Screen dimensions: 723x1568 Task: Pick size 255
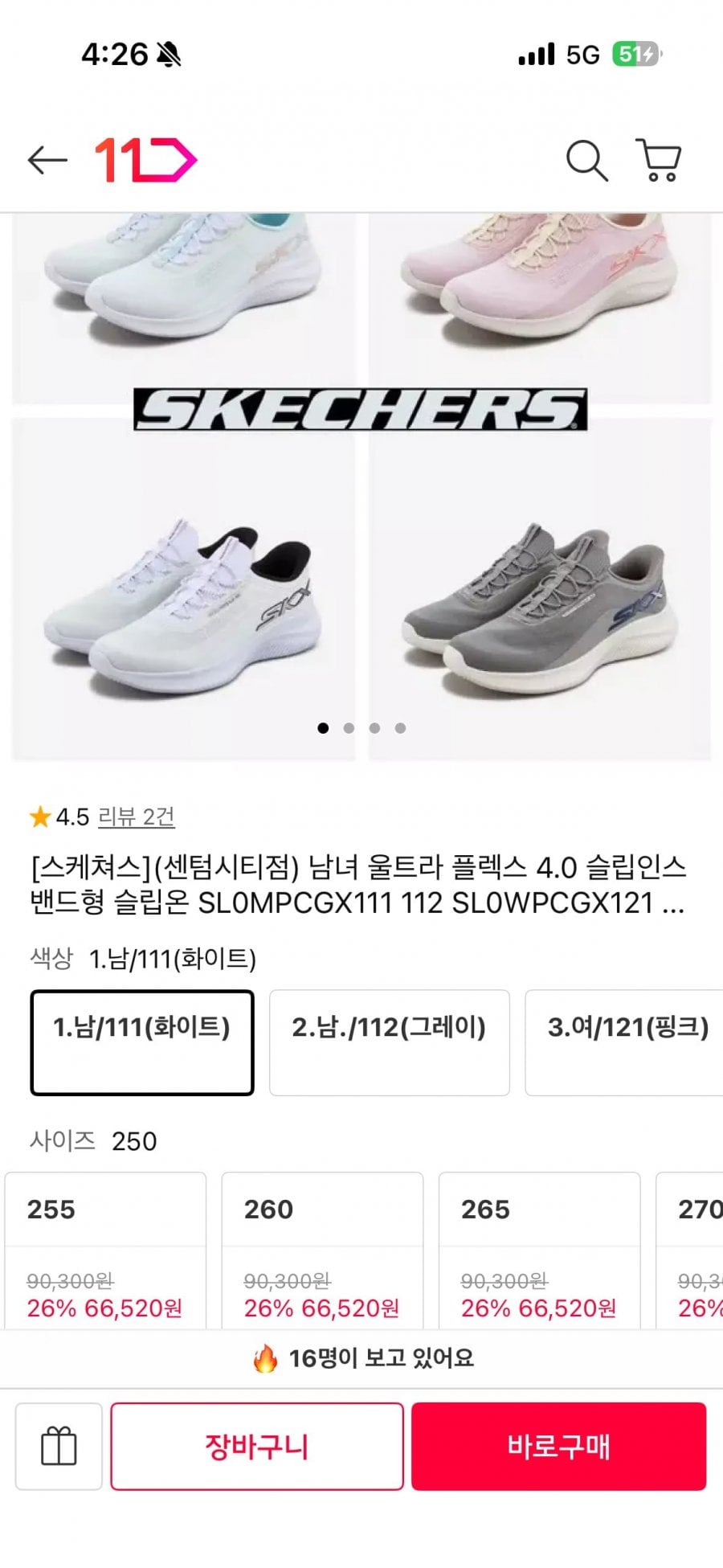pyautogui.click(x=105, y=1251)
